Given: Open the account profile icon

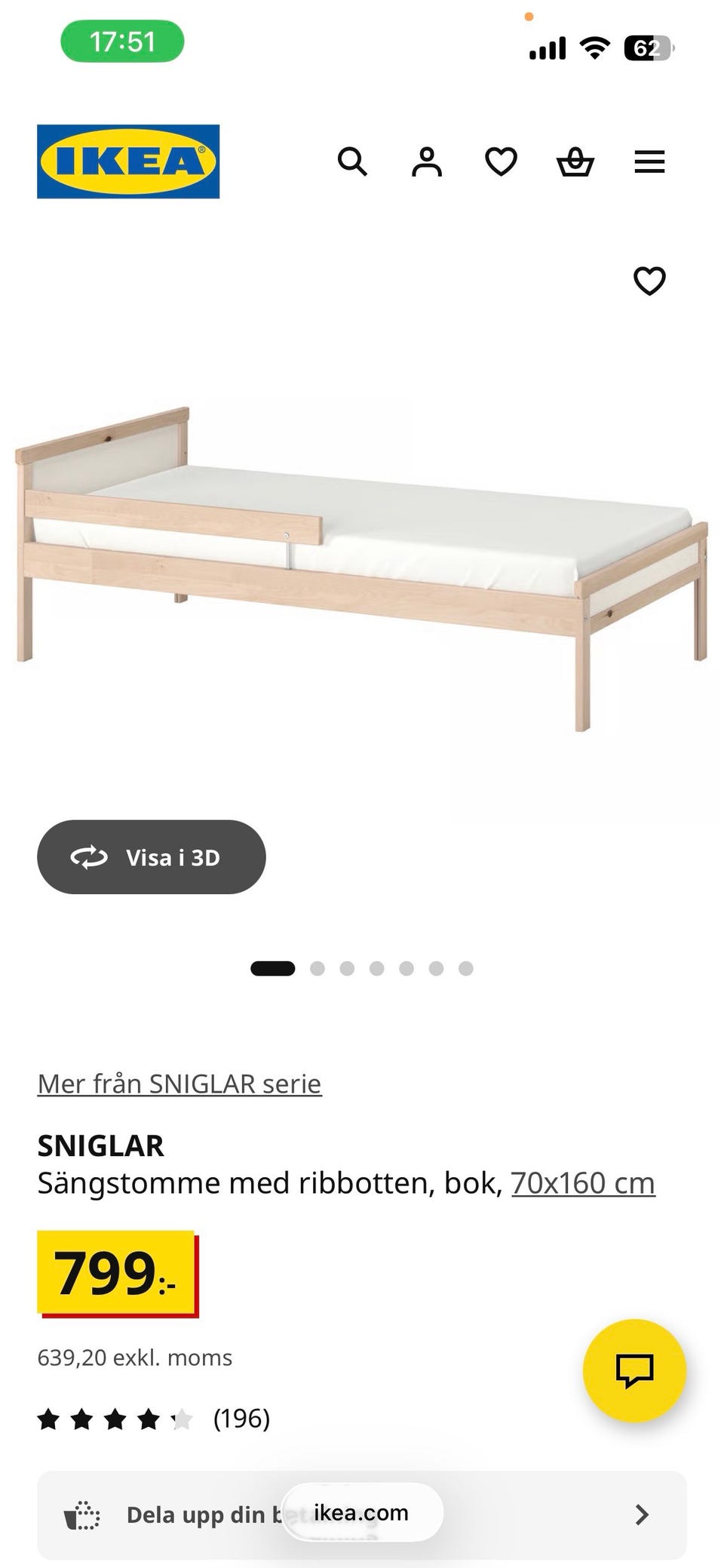Looking at the screenshot, I should (x=426, y=161).
